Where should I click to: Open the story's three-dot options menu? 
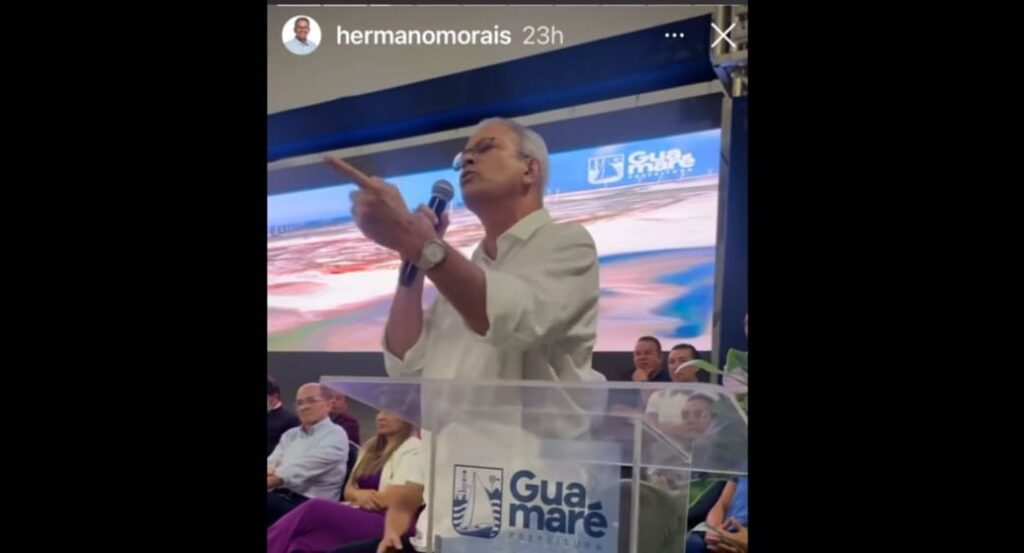[675, 35]
